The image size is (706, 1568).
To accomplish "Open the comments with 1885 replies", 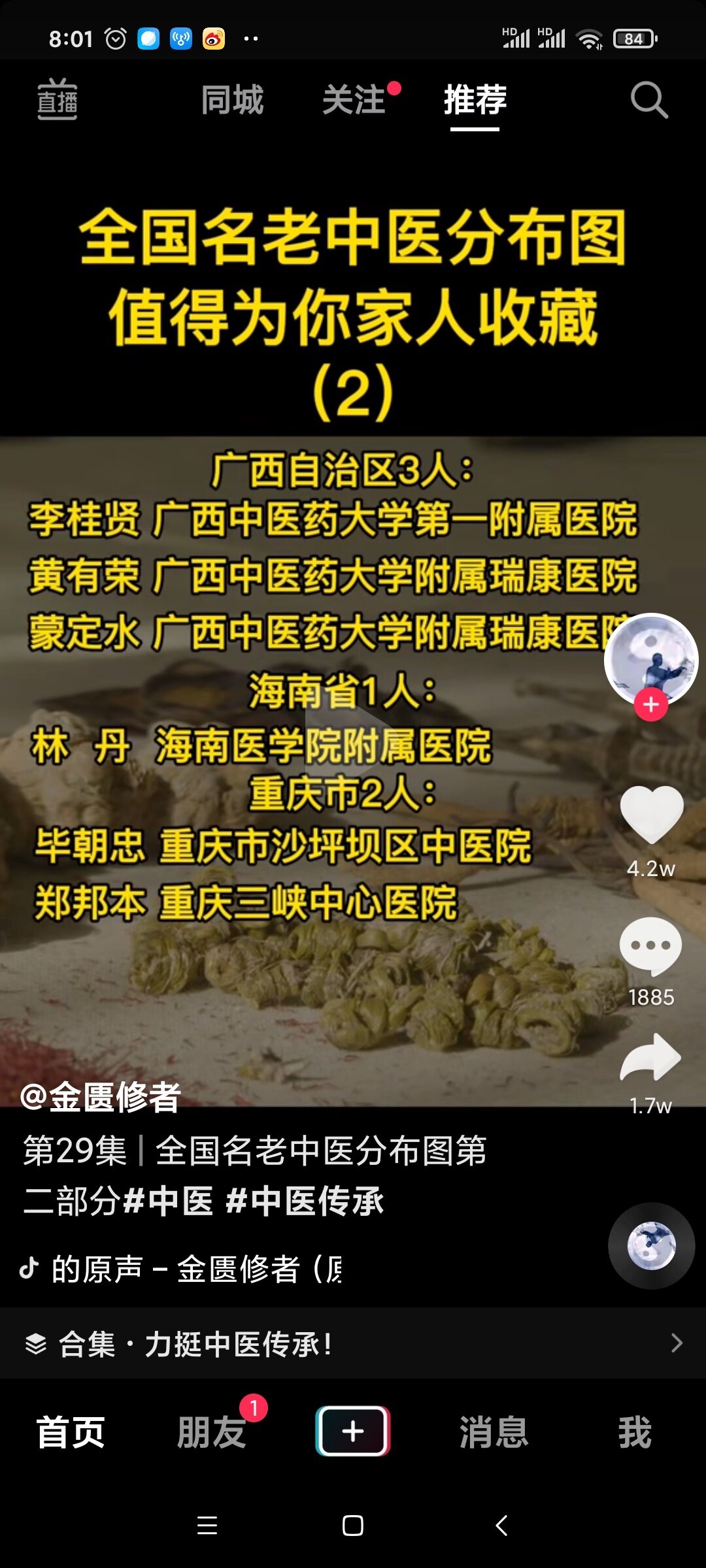I will click(650, 947).
